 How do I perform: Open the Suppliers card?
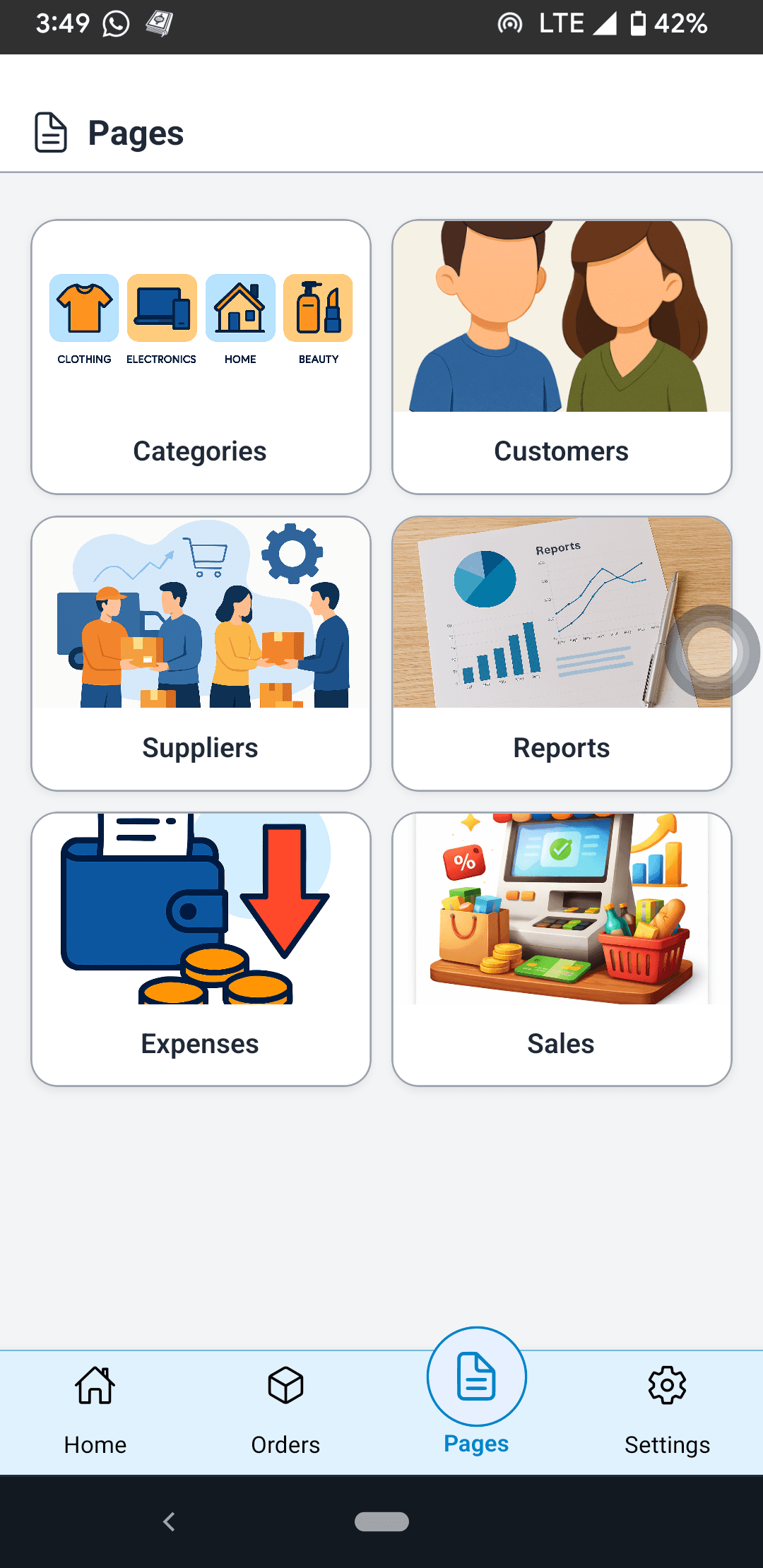[201, 653]
